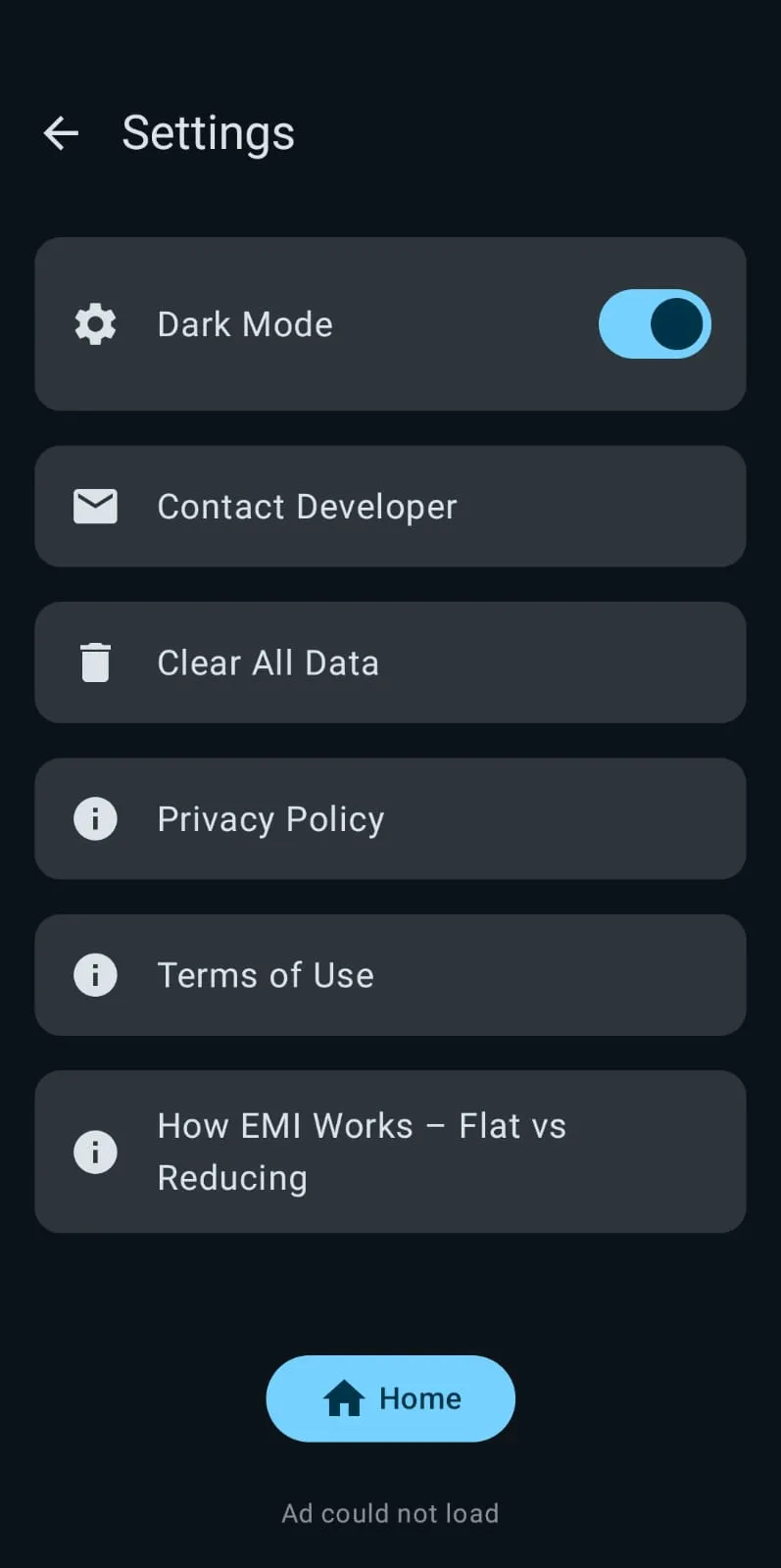Open the Privacy Policy page

[390, 818]
